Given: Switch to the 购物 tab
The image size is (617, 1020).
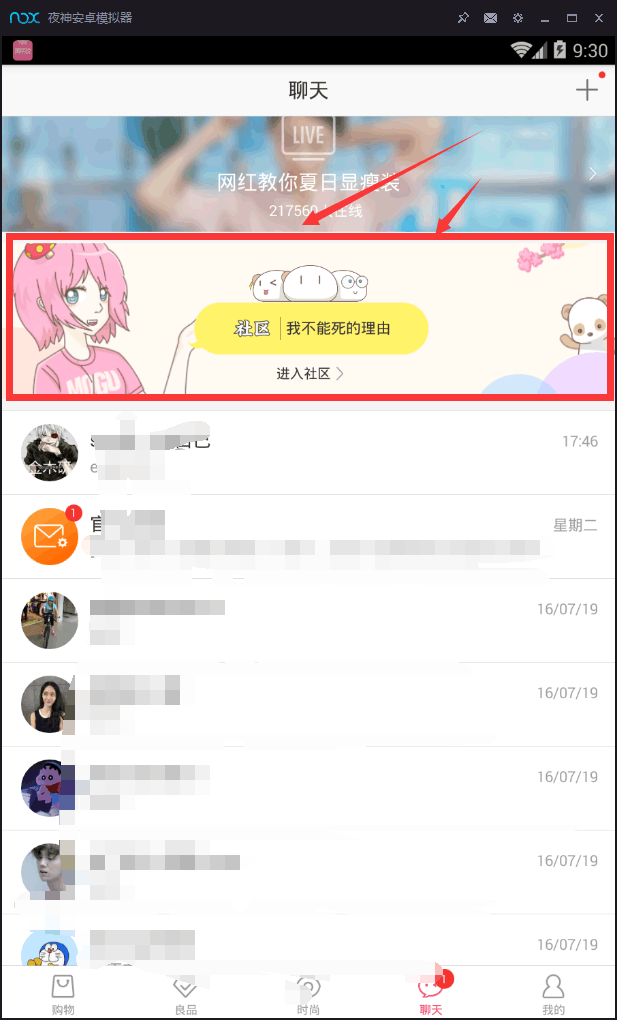Looking at the screenshot, I should [62, 994].
